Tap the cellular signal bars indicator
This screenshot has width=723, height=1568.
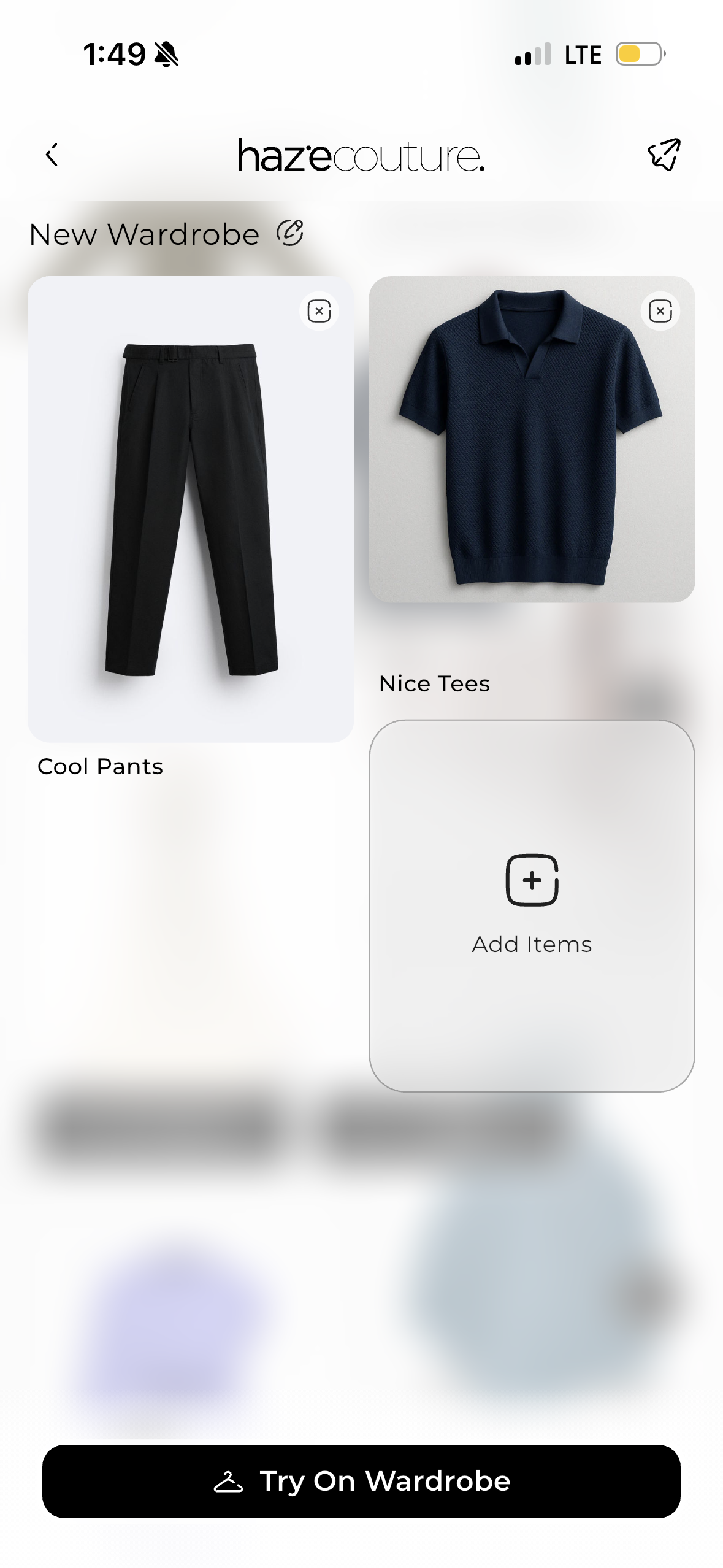534,54
